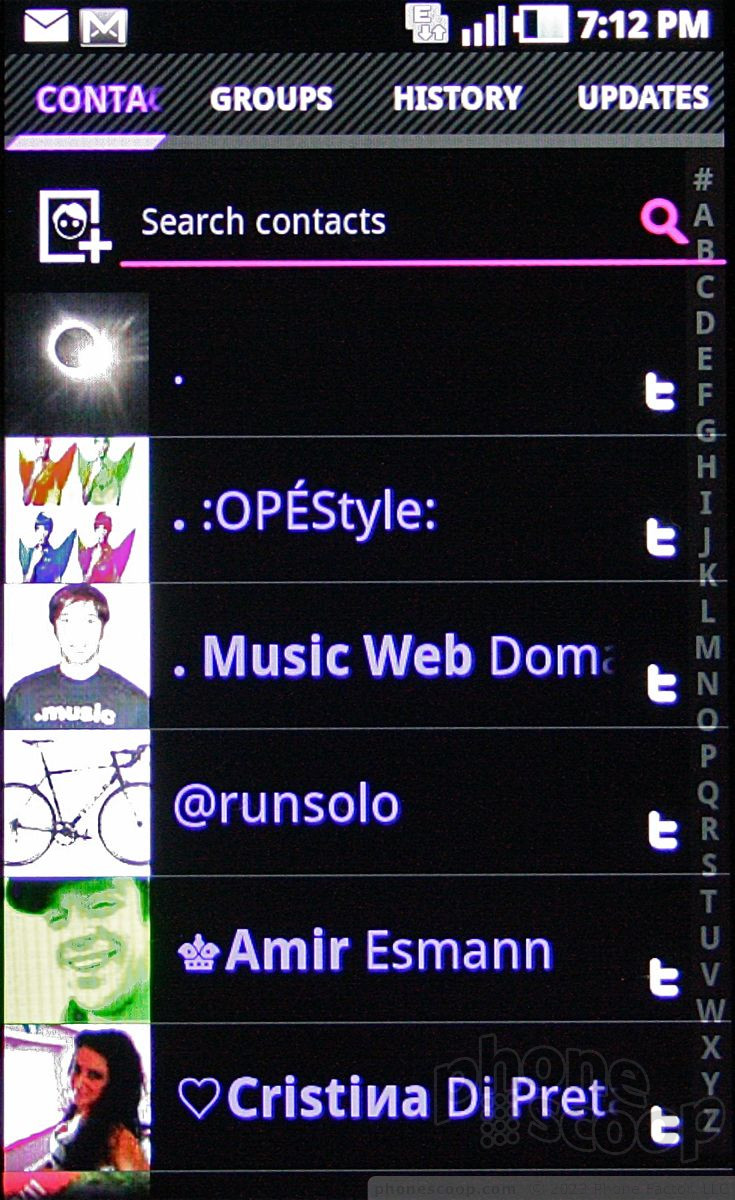The width and height of the screenshot is (735, 1200).
Task: Switch to the History tab
Action: 457,98
